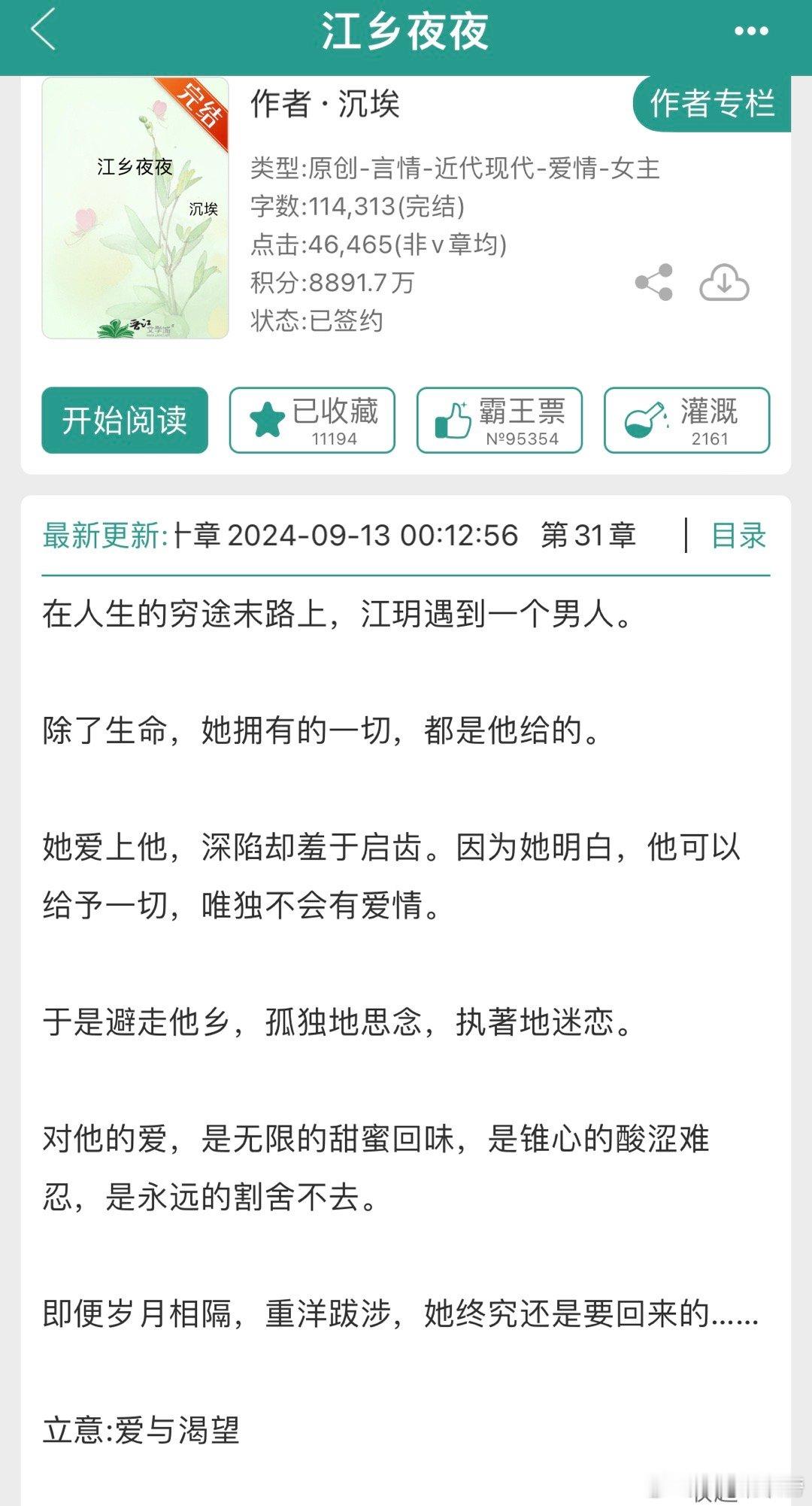Viewport: 812px width, 1506px height.
Task: Water the novel using 灌溉
Action: point(686,420)
